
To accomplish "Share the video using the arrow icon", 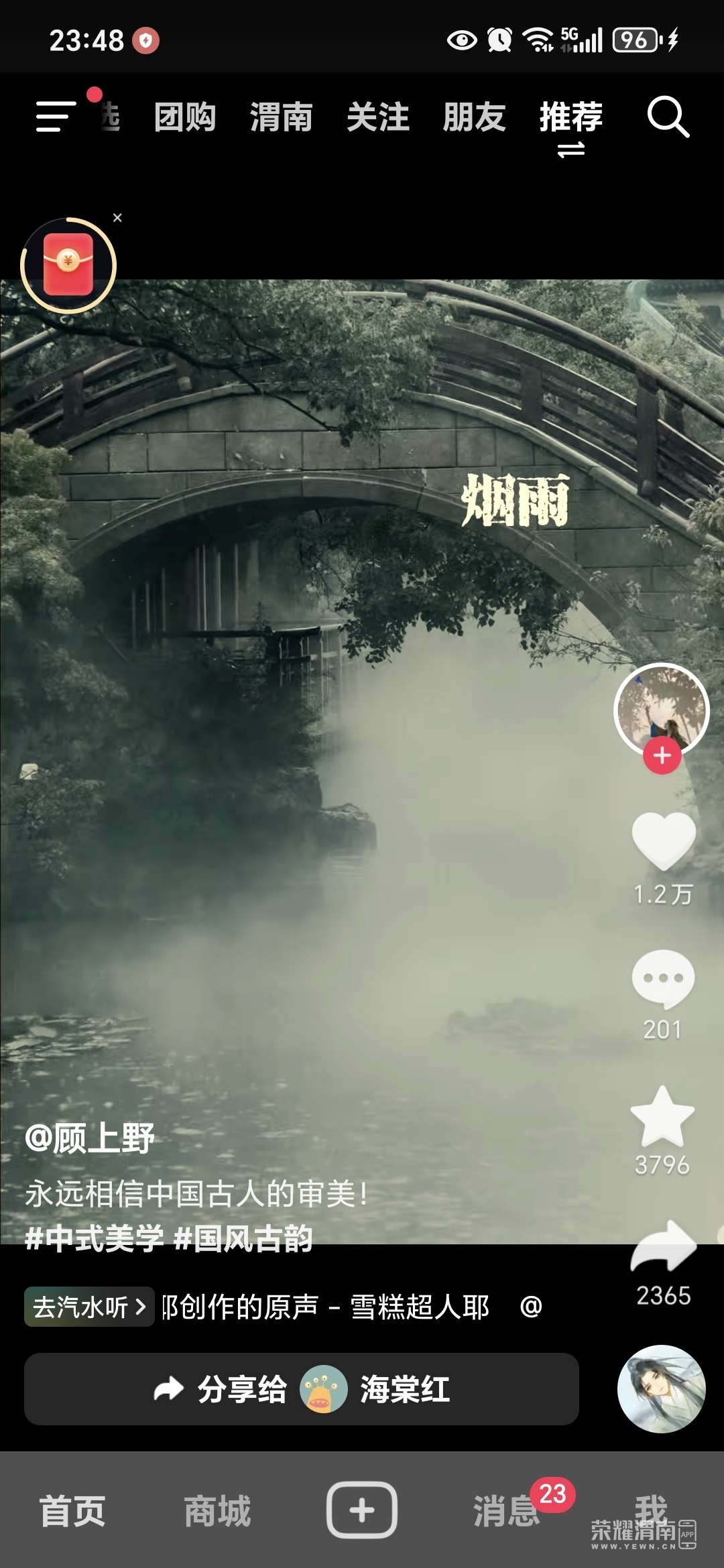I will coord(664,1248).
